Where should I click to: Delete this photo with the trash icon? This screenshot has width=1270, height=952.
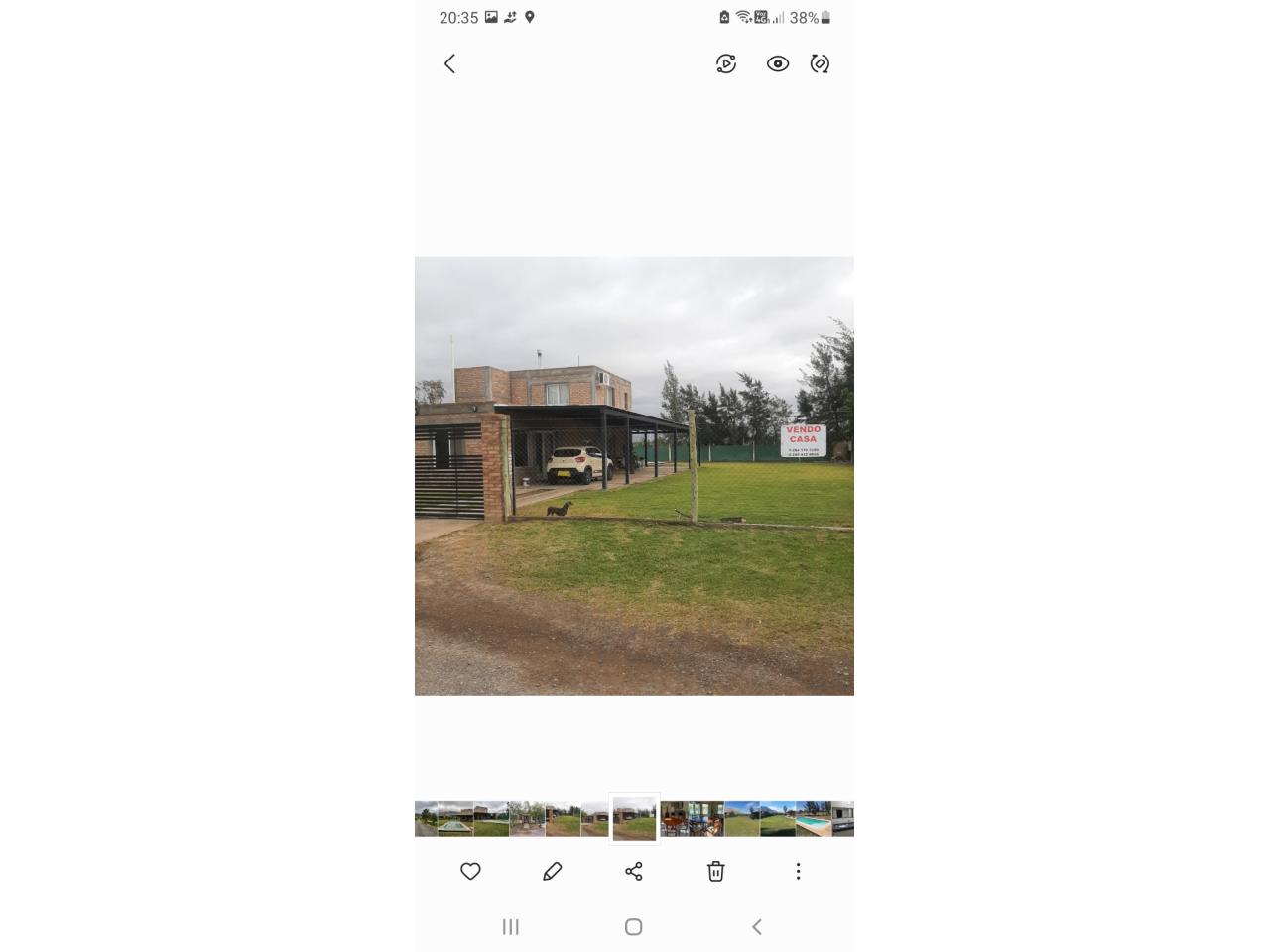coord(715,871)
